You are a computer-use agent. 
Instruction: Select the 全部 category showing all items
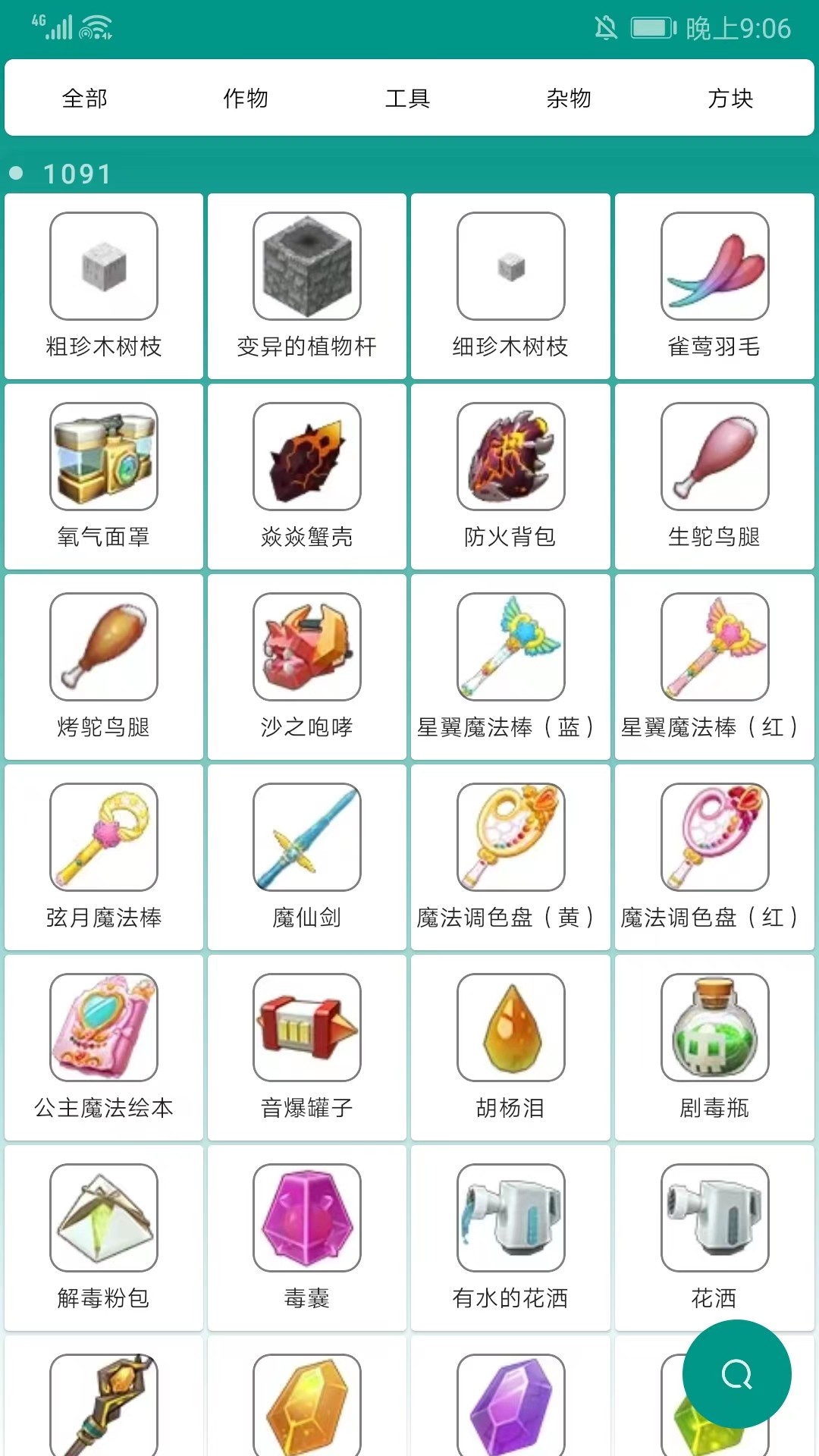[83, 98]
